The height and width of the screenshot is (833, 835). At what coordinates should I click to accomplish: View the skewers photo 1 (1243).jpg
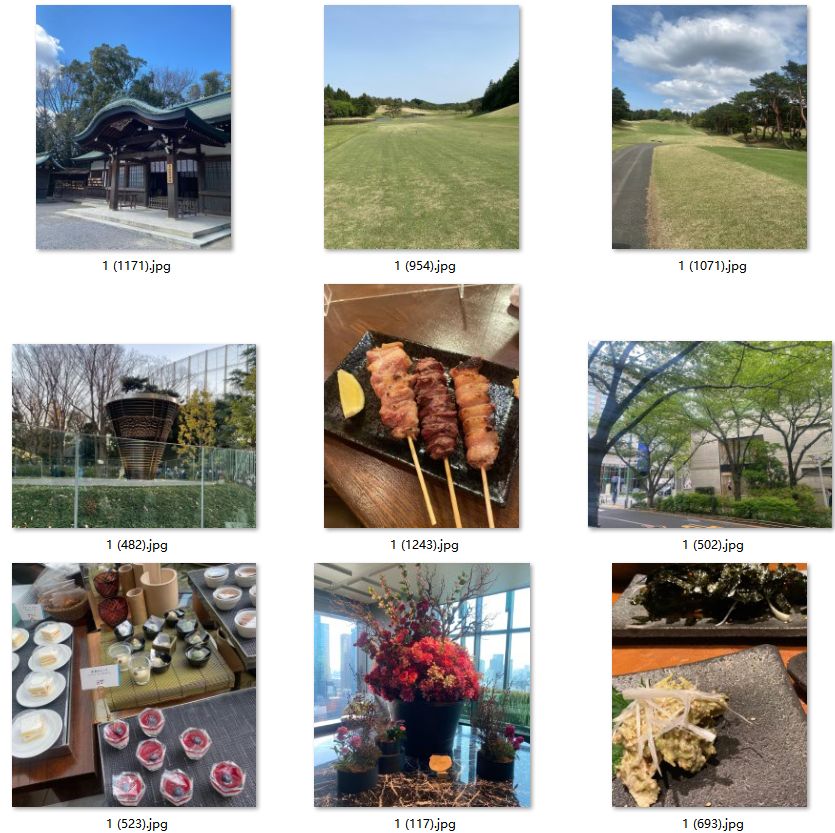point(421,406)
